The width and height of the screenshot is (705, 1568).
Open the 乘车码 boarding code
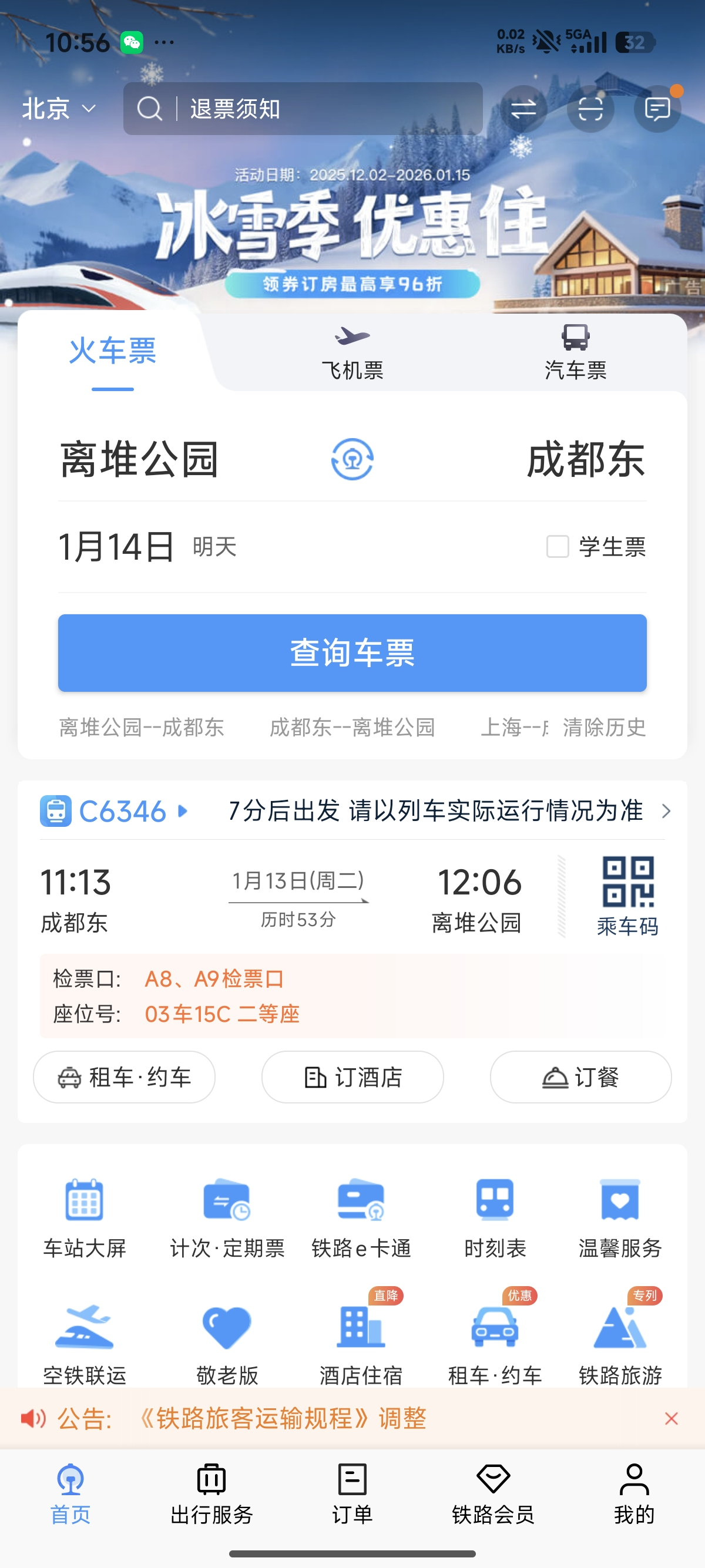click(x=627, y=896)
